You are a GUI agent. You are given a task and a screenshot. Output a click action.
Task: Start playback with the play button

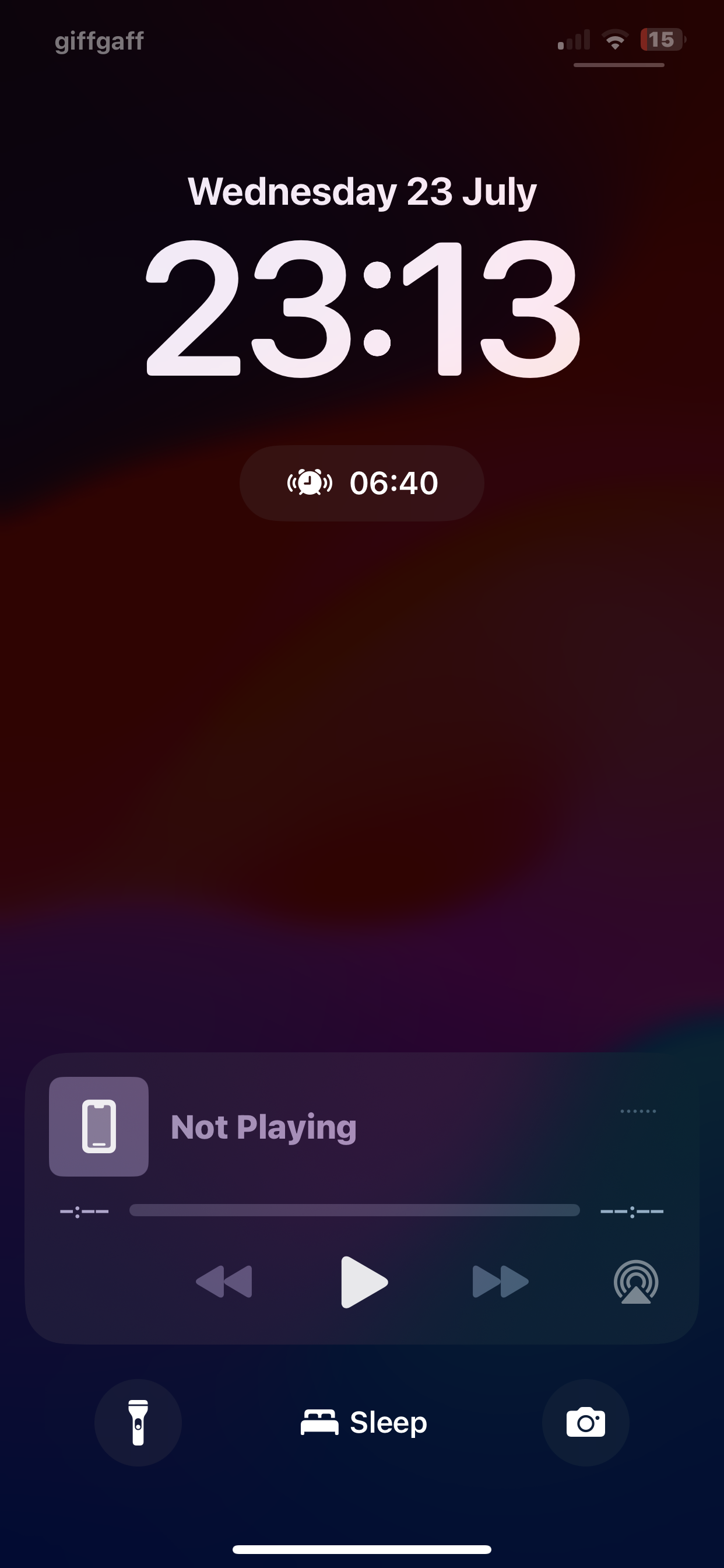point(363,1282)
